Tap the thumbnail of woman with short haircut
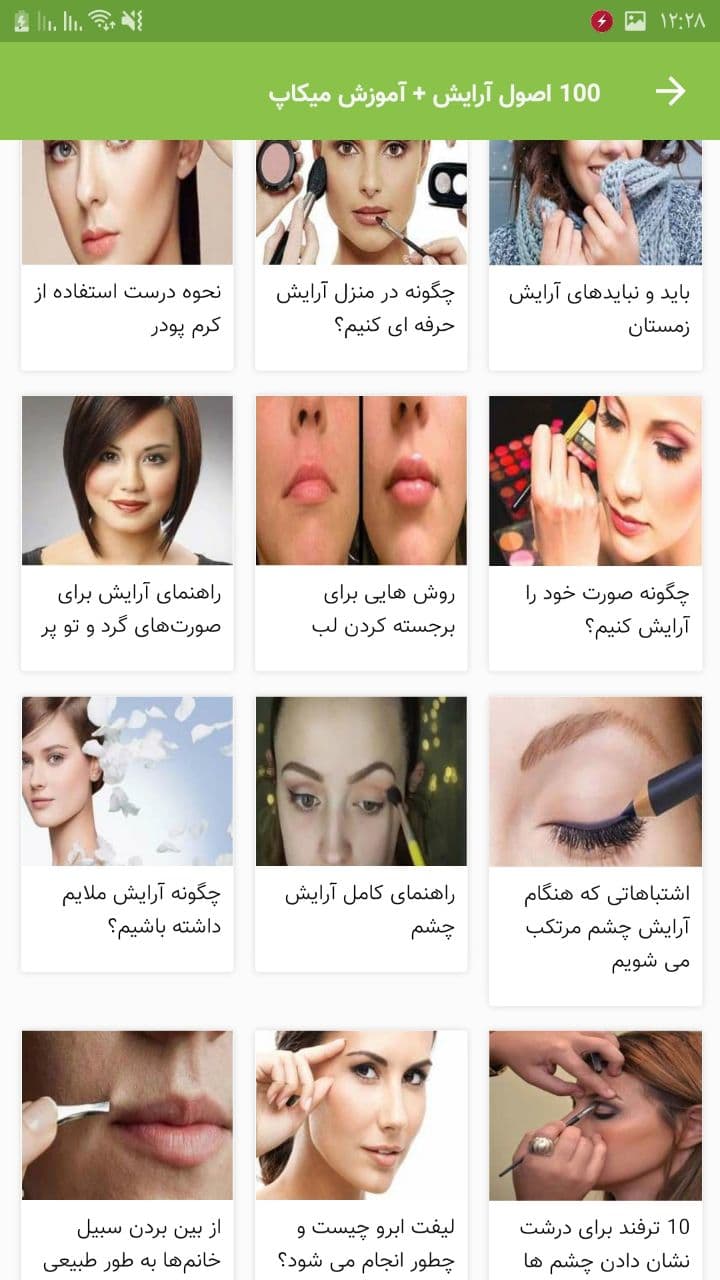The width and height of the screenshot is (720, 1280). point(126,480)
